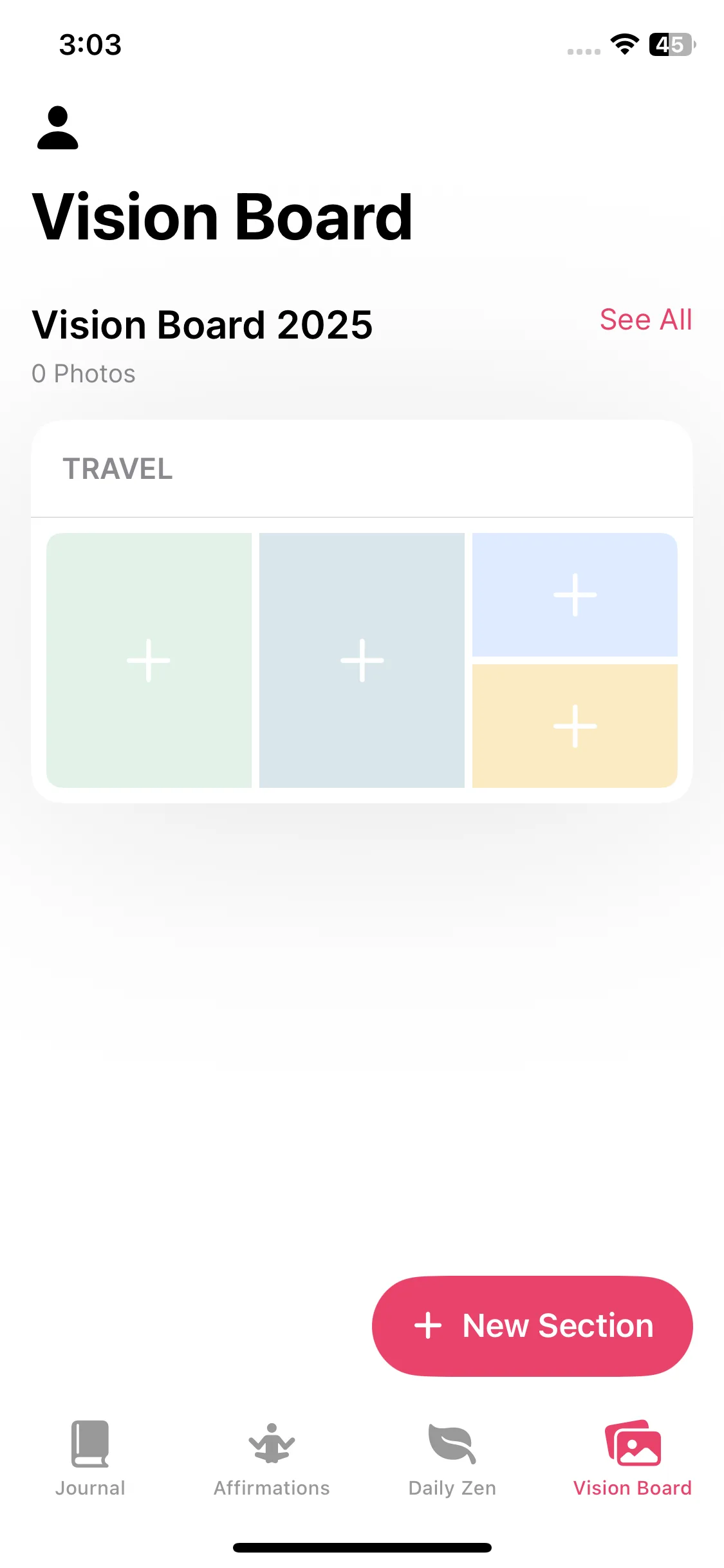724x1568 pixels.
Task: Select the Vision Board tab
Action: click(633, 1459)
